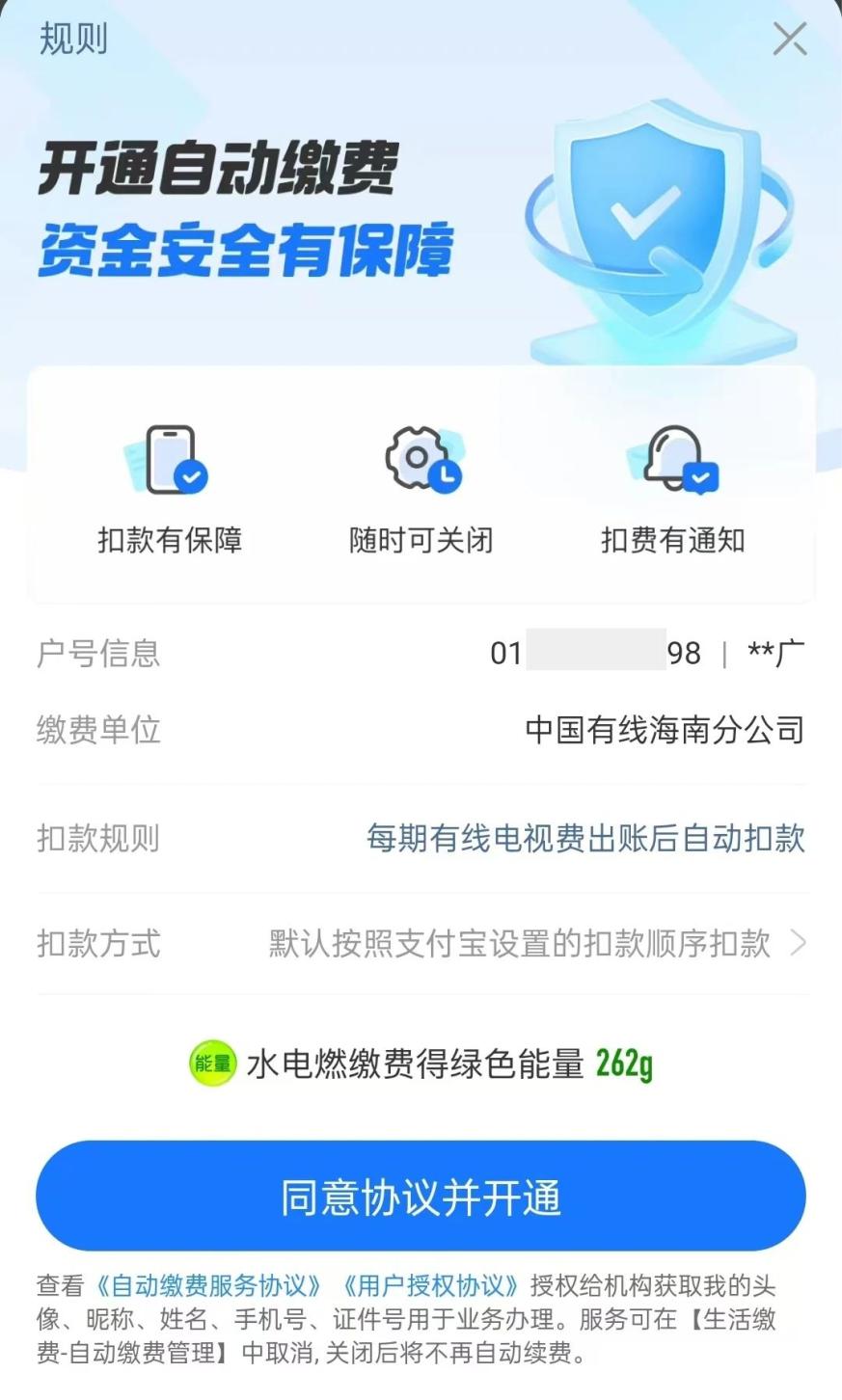Screen dimensions: 842x1400
Task: Tap 同意协议并开通 to enable auto-pay
Action: tap(421, 1197)
